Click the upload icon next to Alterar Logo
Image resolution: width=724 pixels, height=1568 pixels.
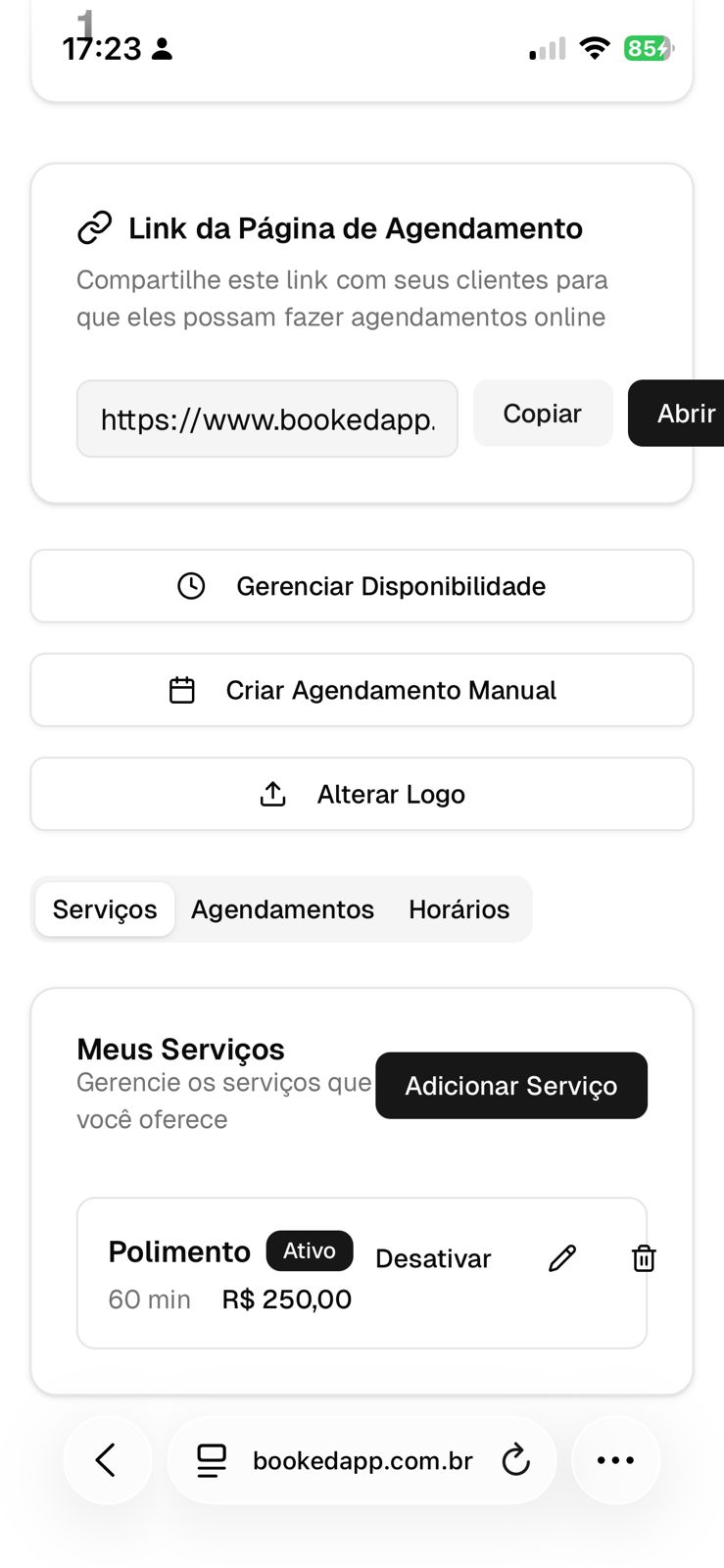(x=272, y=794)
